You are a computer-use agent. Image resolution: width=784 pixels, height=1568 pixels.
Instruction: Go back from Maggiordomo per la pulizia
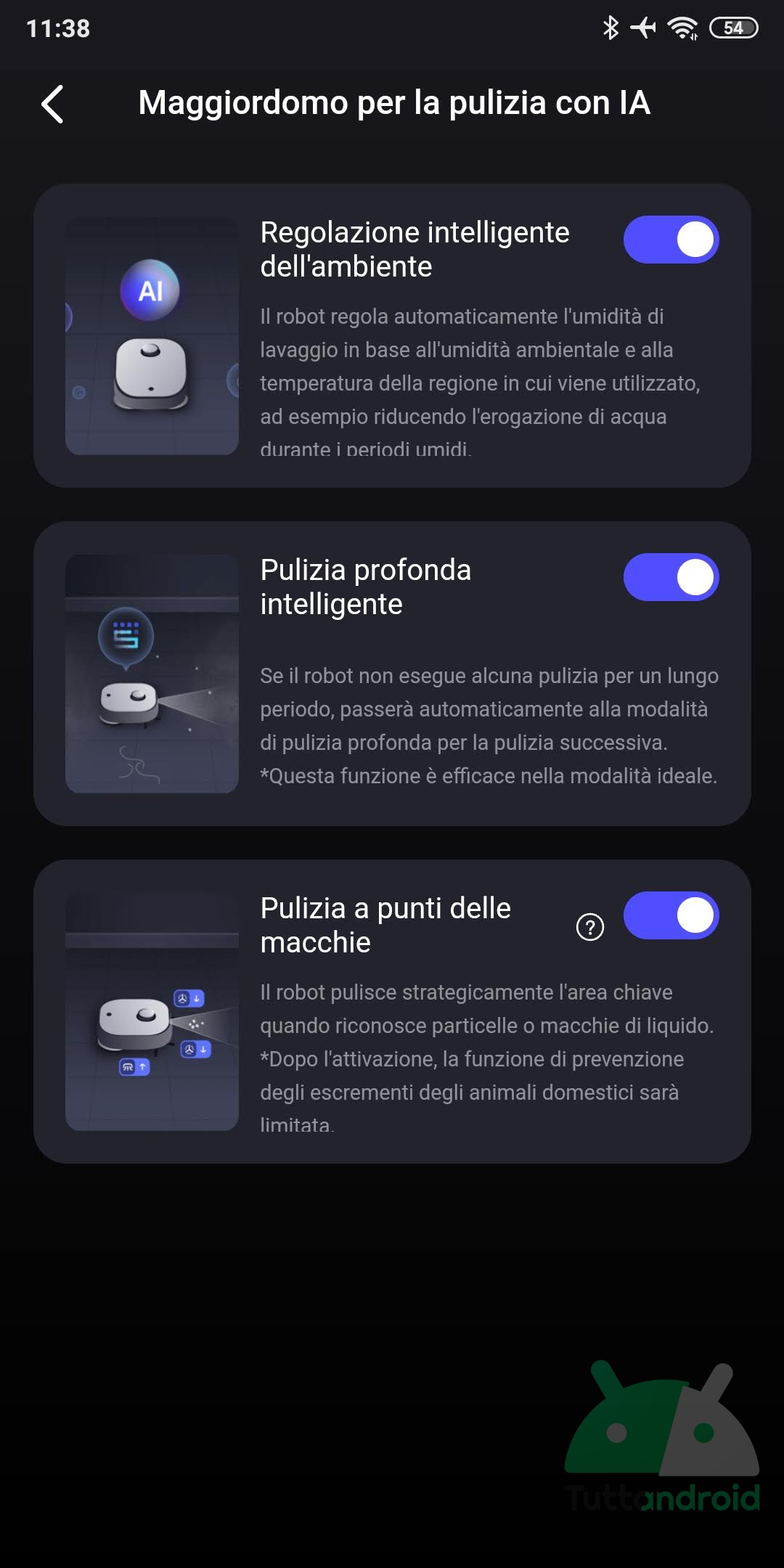pyautogui.click(x=52, y=104)
